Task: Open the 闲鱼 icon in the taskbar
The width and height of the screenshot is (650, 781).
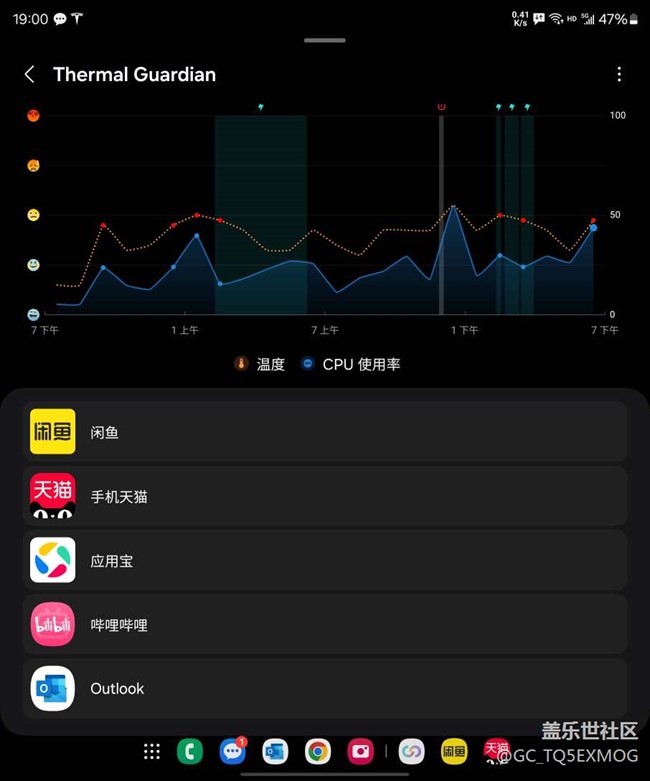Action: point(454,752)
